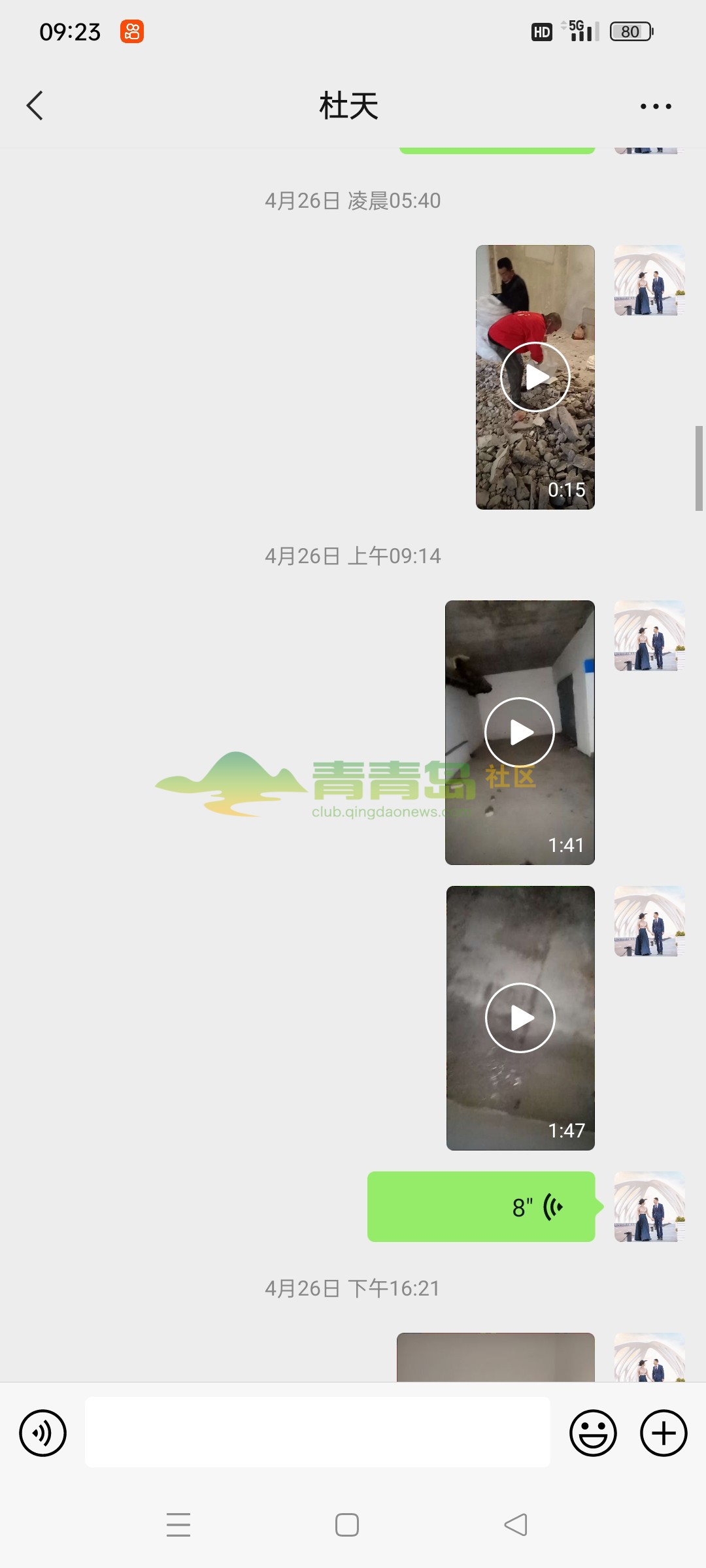Switch to voice input mode

coord(43,1433)
